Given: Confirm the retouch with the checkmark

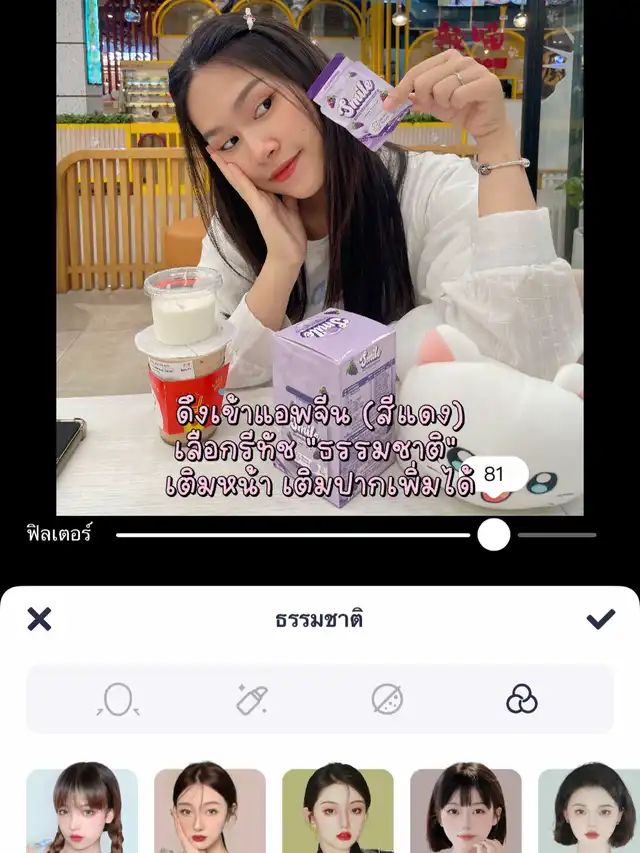Looking at the screenshot, I should coord(601,619).
